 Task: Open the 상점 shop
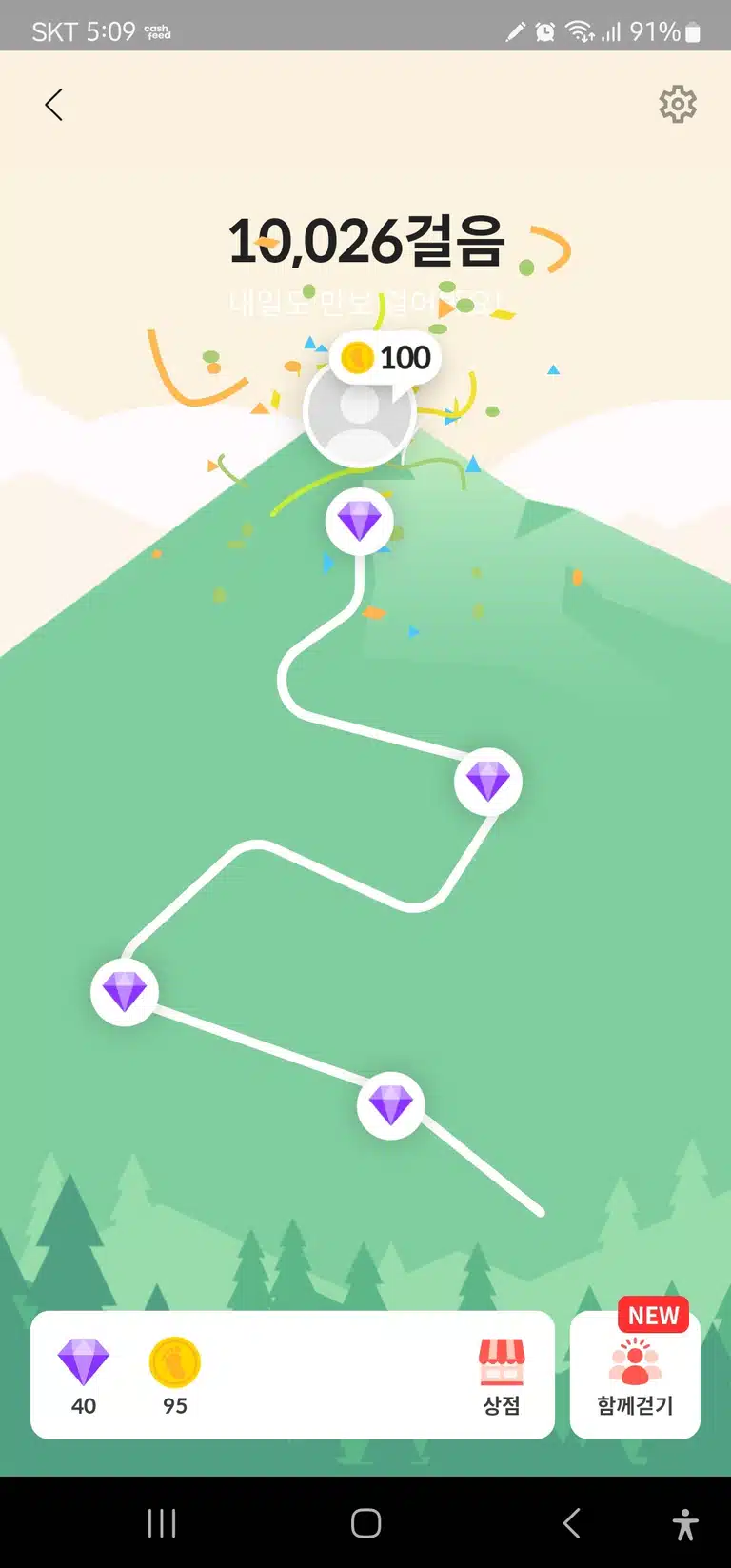[x=502, y=1376]
